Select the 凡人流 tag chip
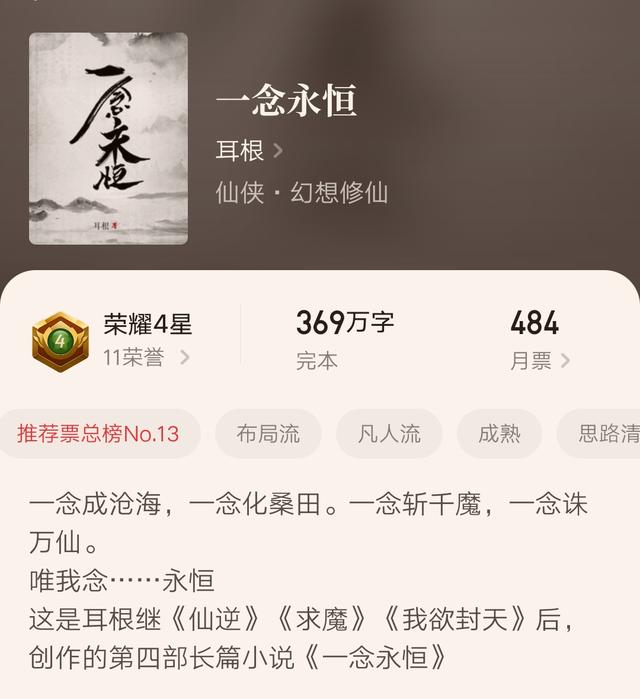 [x=389, y=434]
